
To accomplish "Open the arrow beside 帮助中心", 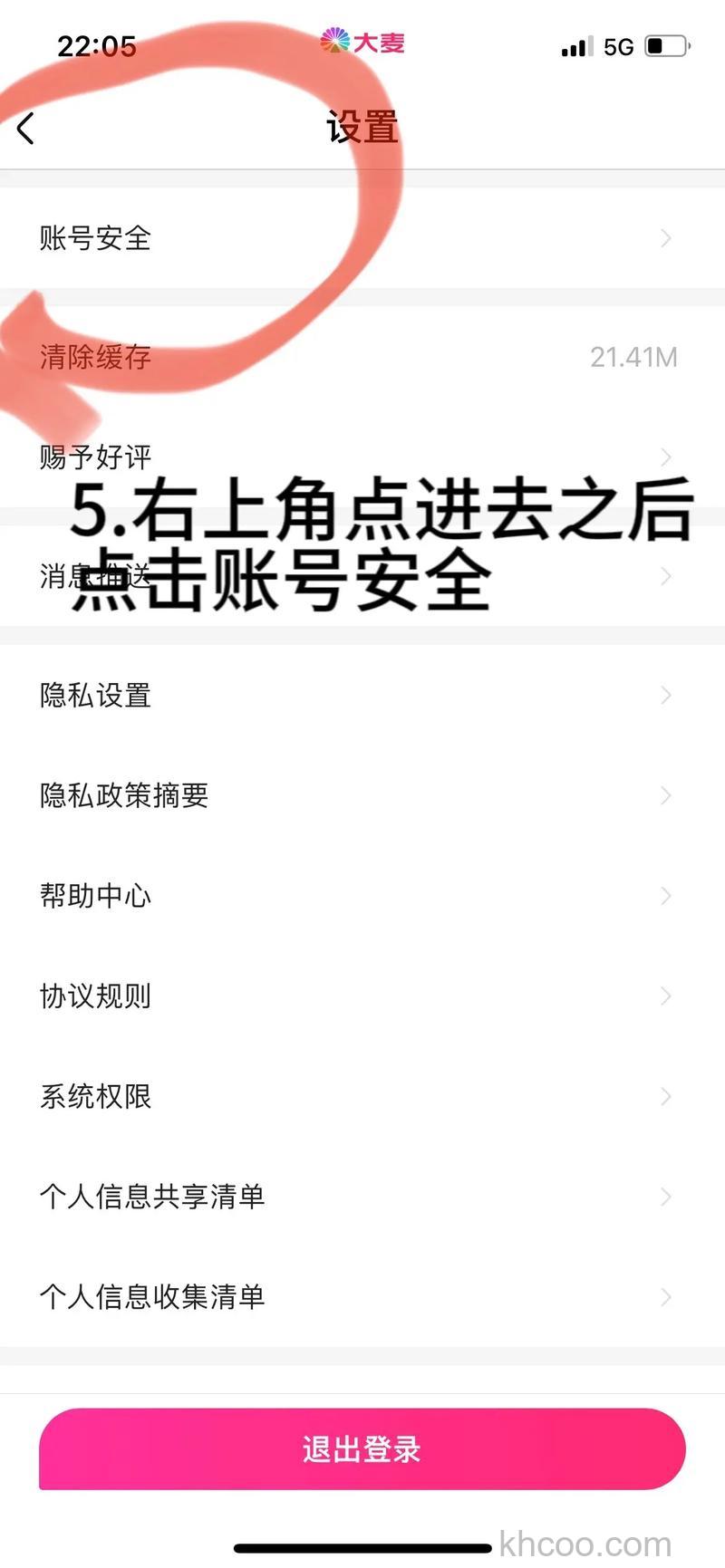I will tap(665, 896).
